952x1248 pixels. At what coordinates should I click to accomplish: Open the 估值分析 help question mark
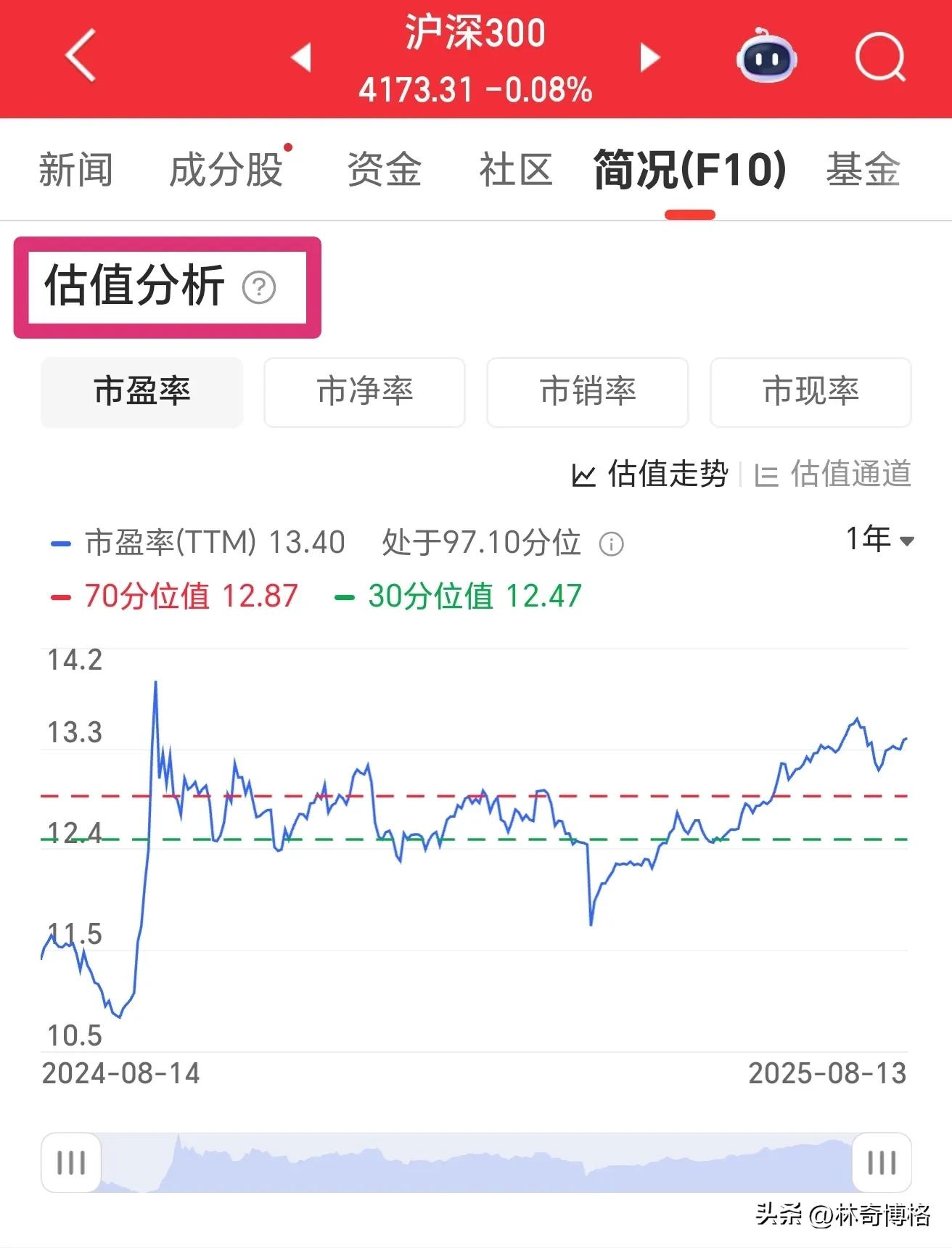[259, 288]
